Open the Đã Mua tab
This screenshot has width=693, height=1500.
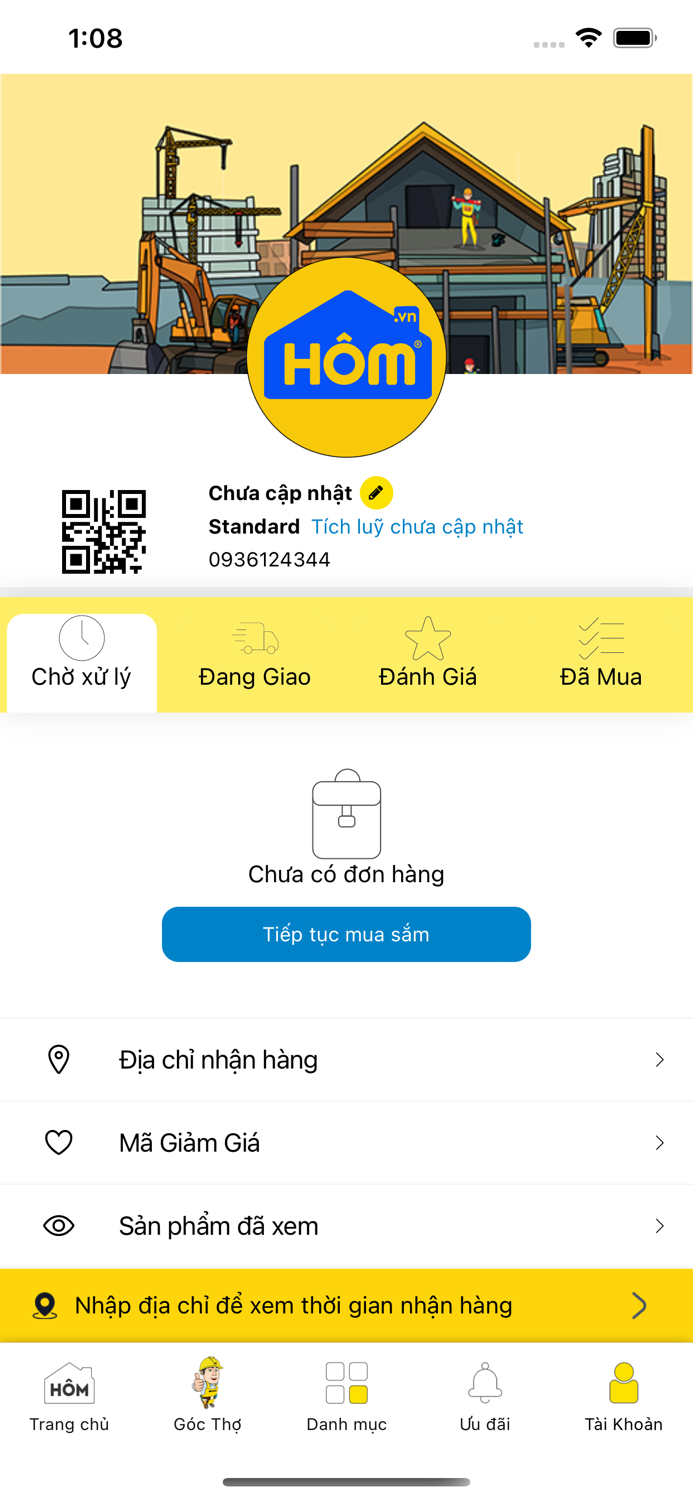[601, 662]
